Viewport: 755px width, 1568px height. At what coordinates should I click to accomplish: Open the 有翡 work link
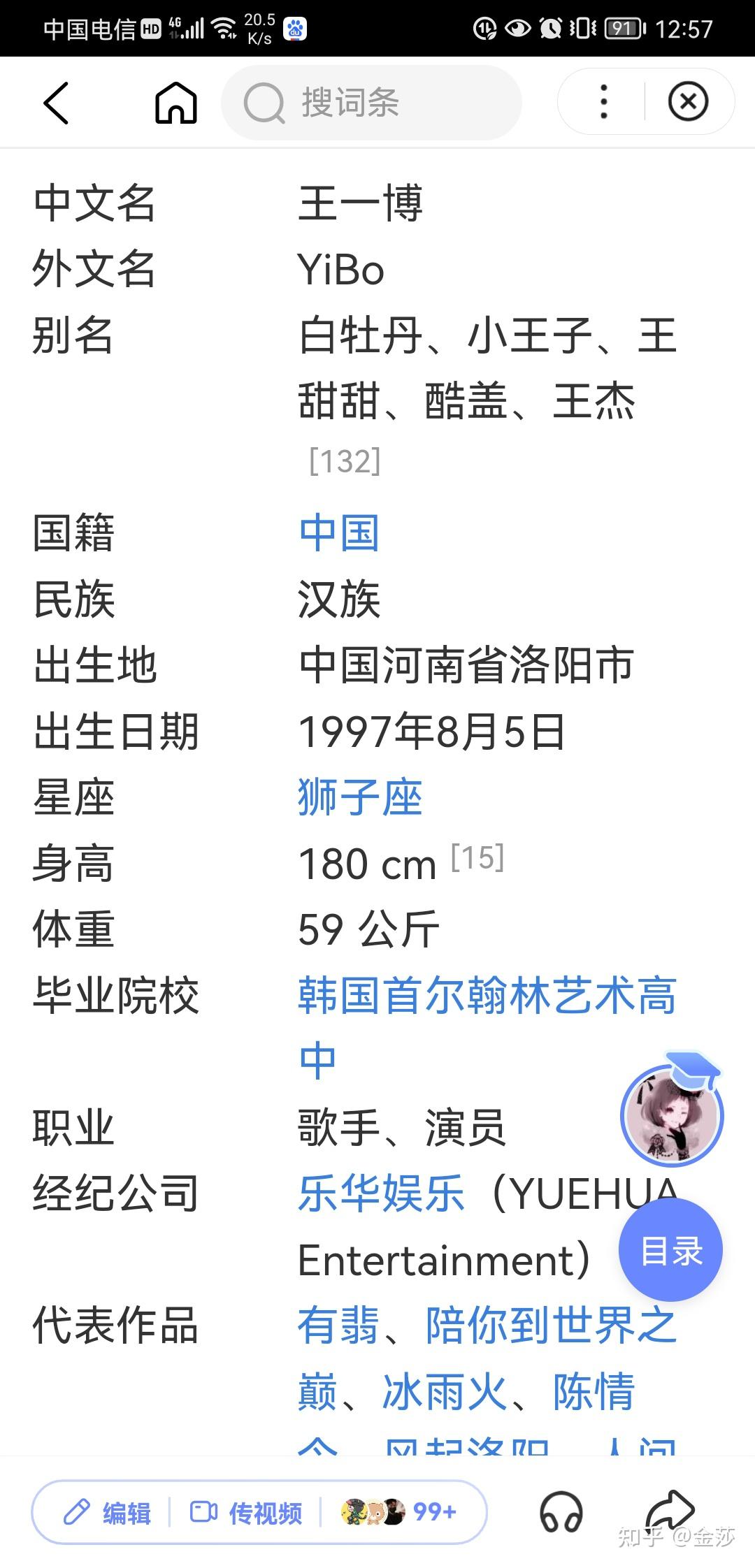click(x=338, y=1326)
